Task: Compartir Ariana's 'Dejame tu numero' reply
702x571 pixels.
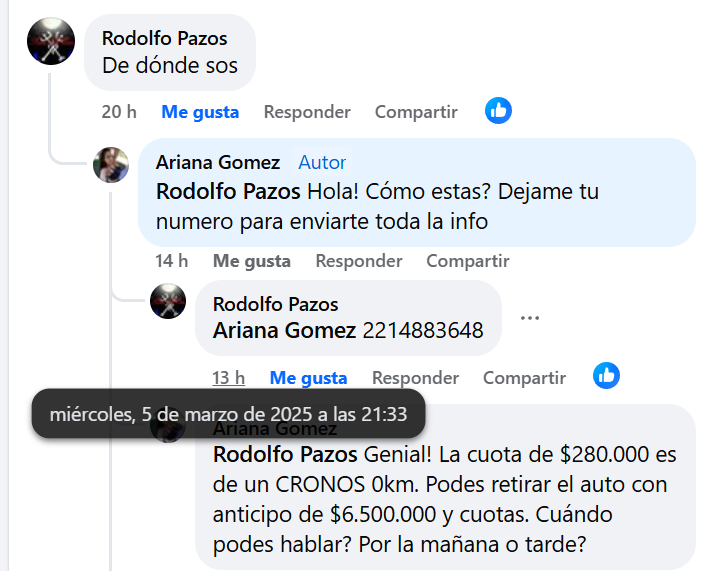Action: click(468, 261)
